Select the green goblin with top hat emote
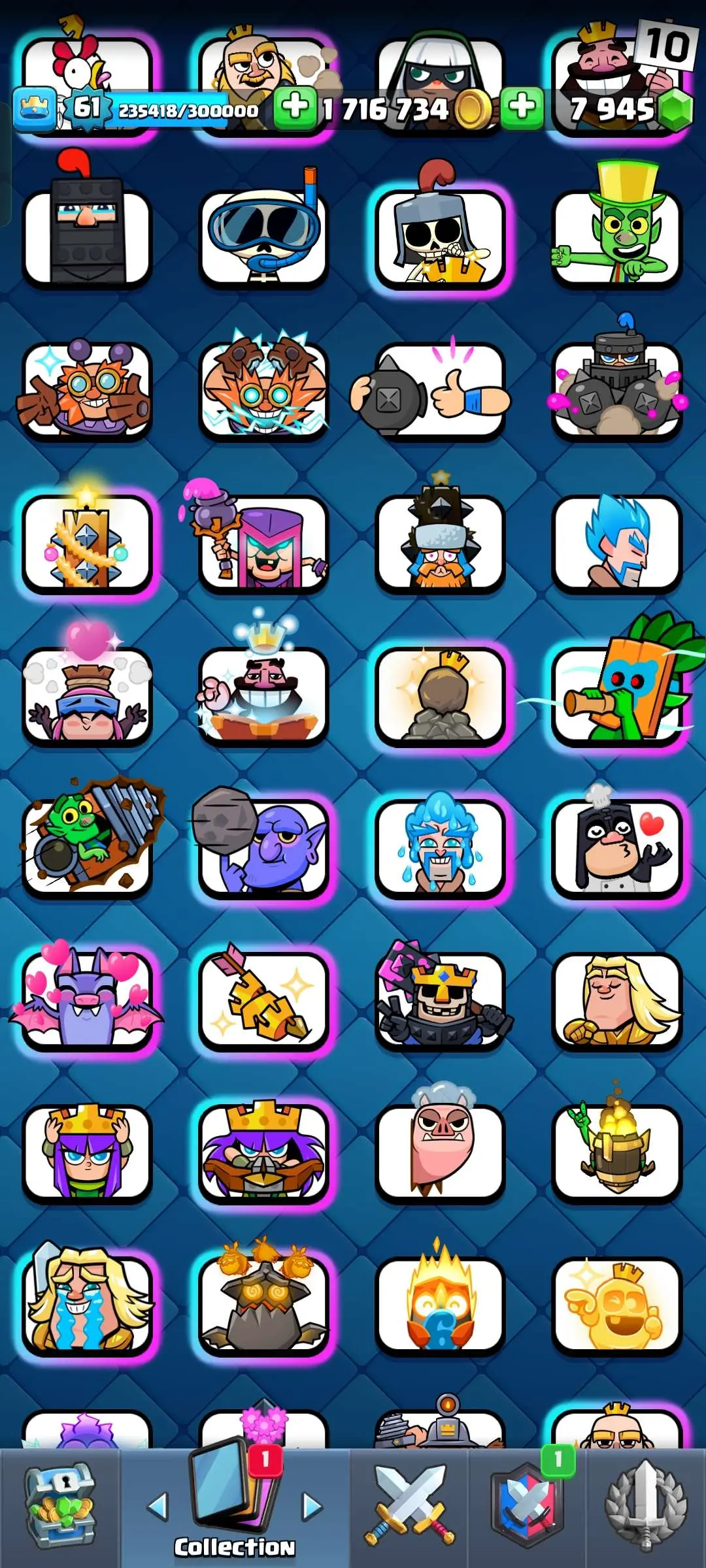Viewport: 706px width, 1568px height. click(x=617, y=237)
